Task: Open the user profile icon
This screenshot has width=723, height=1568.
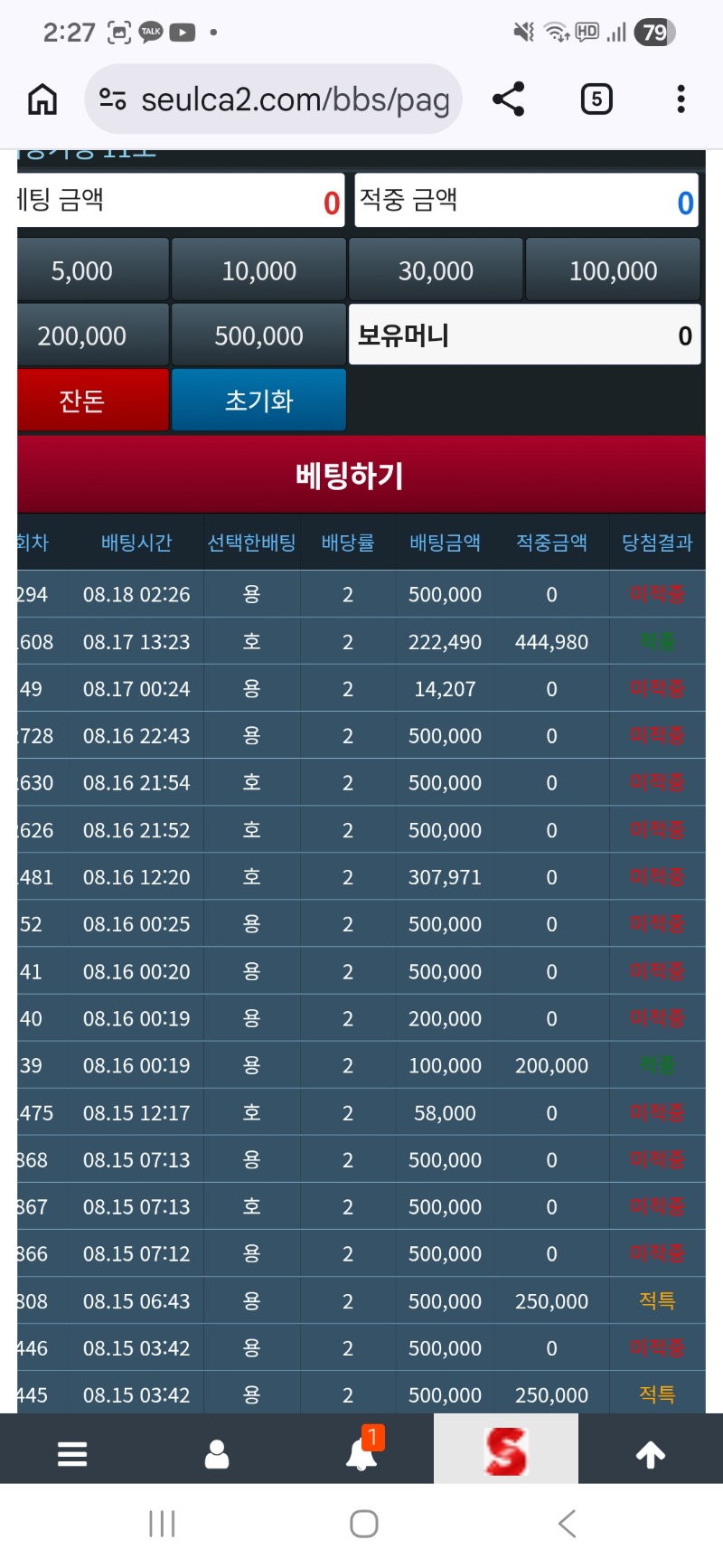Action: tap(217, 1454)
